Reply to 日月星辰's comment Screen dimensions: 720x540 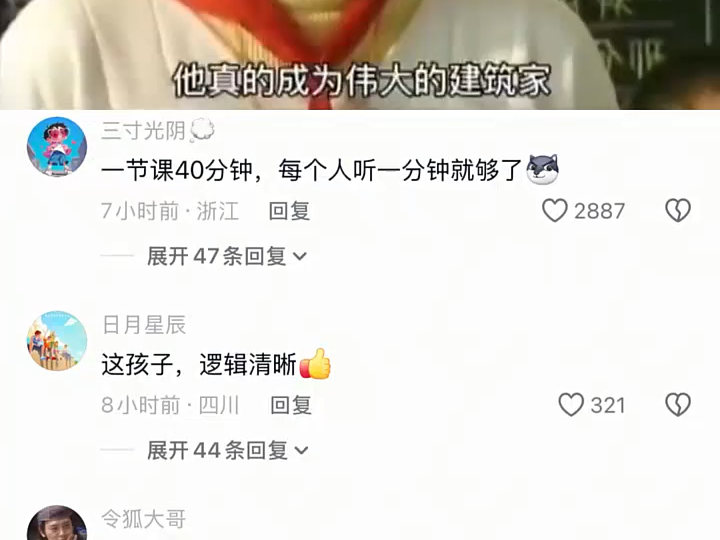tap(291, 405)
